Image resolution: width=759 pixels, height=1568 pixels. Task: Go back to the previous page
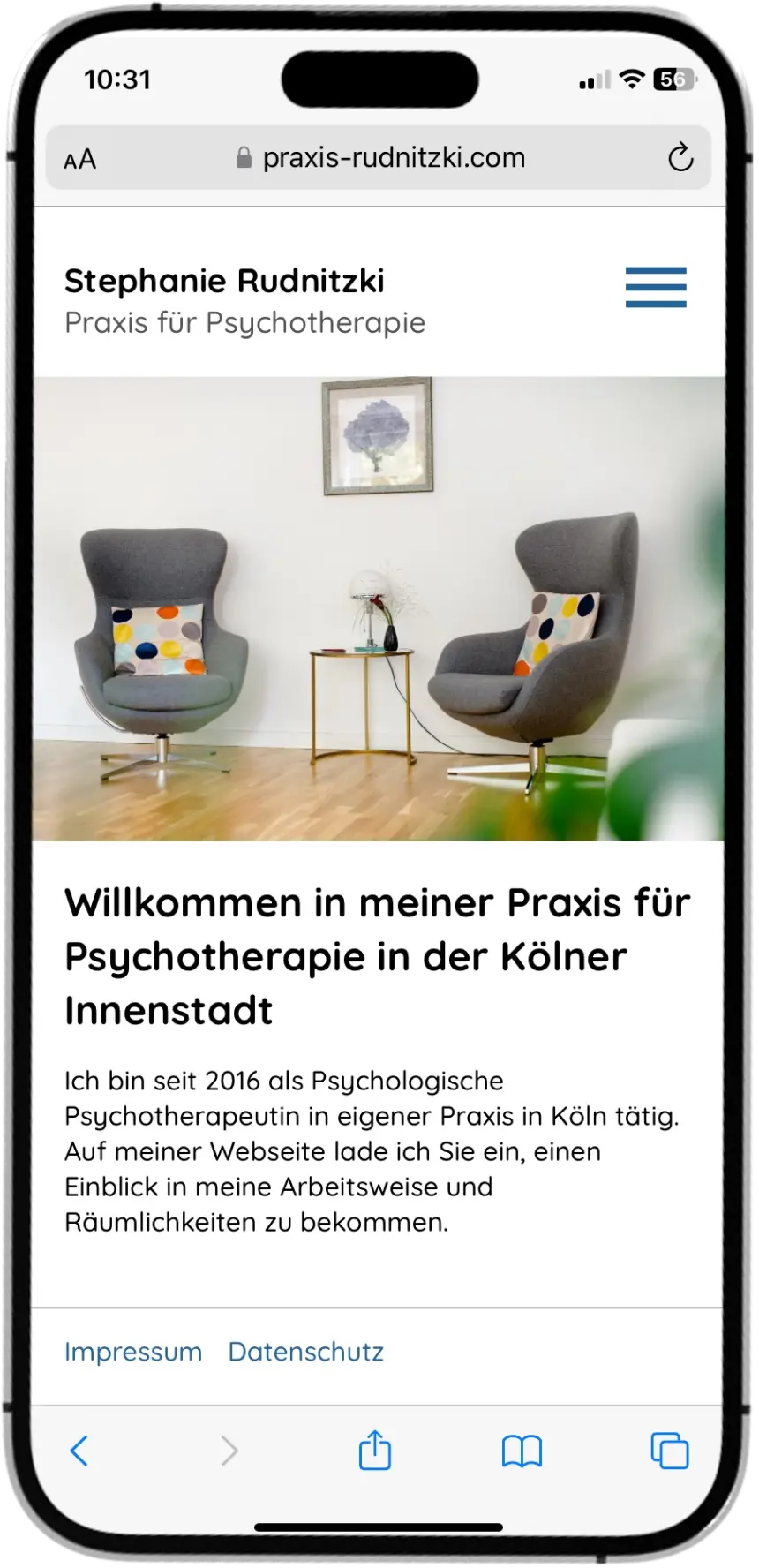point(79,1451)
